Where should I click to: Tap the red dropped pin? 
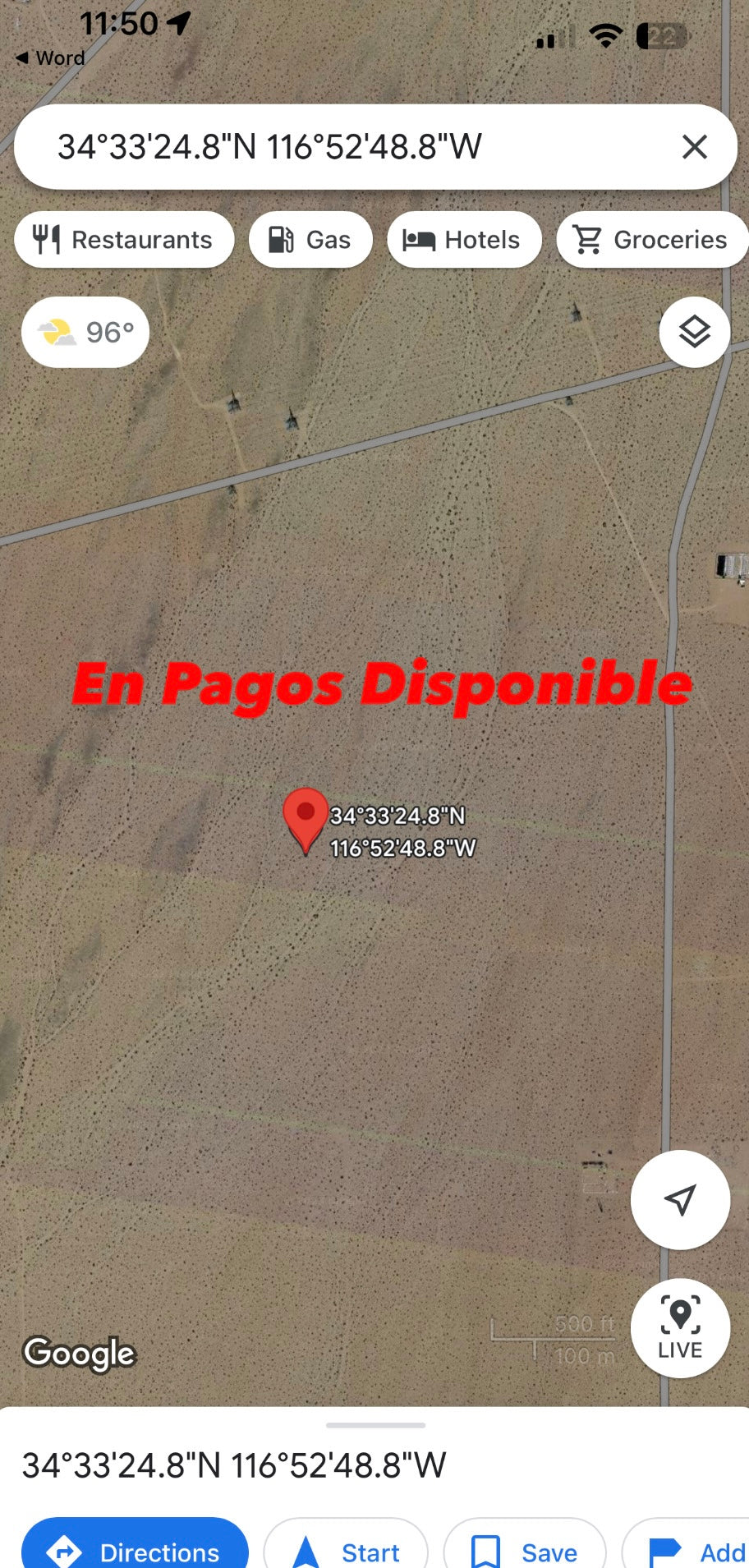tap(306, 816)
